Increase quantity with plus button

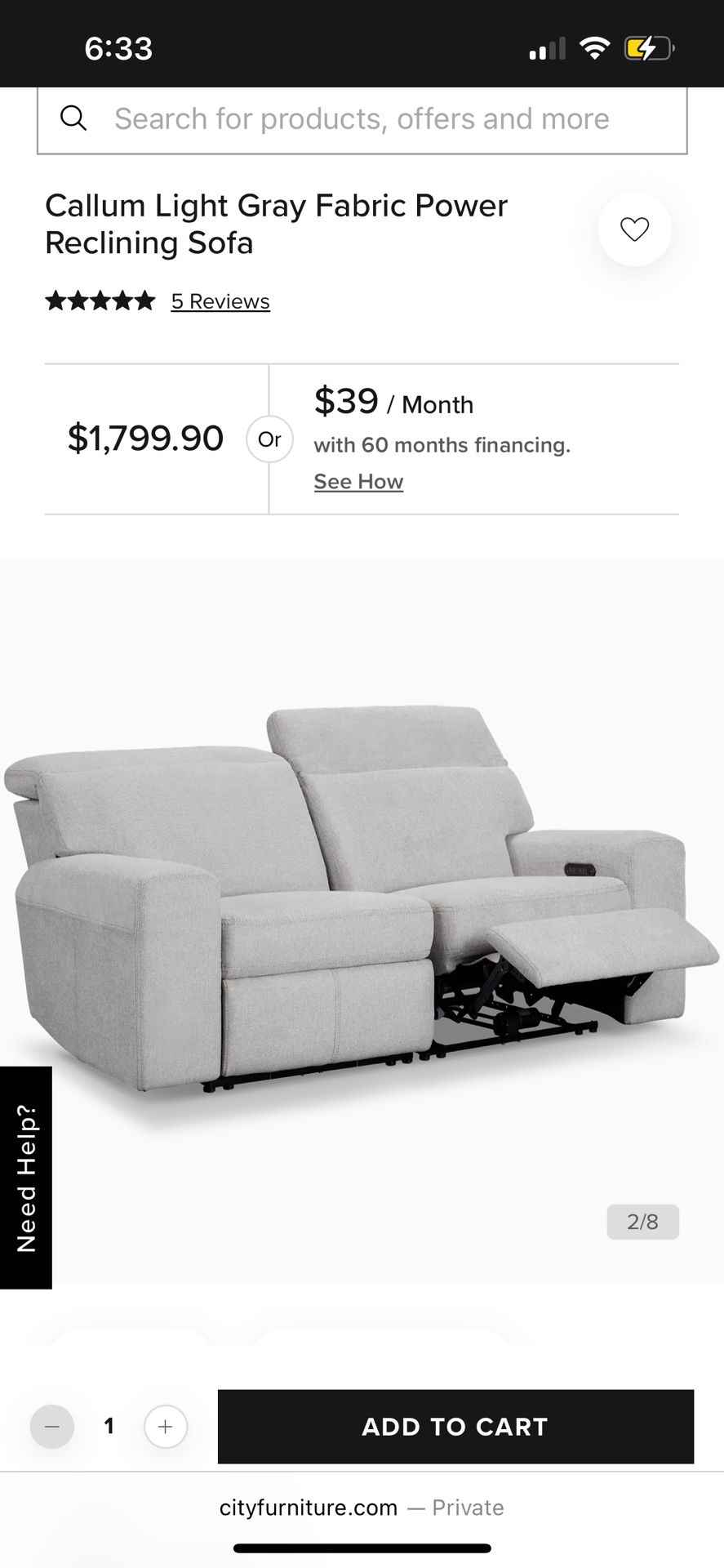[x=166, y=1427]
